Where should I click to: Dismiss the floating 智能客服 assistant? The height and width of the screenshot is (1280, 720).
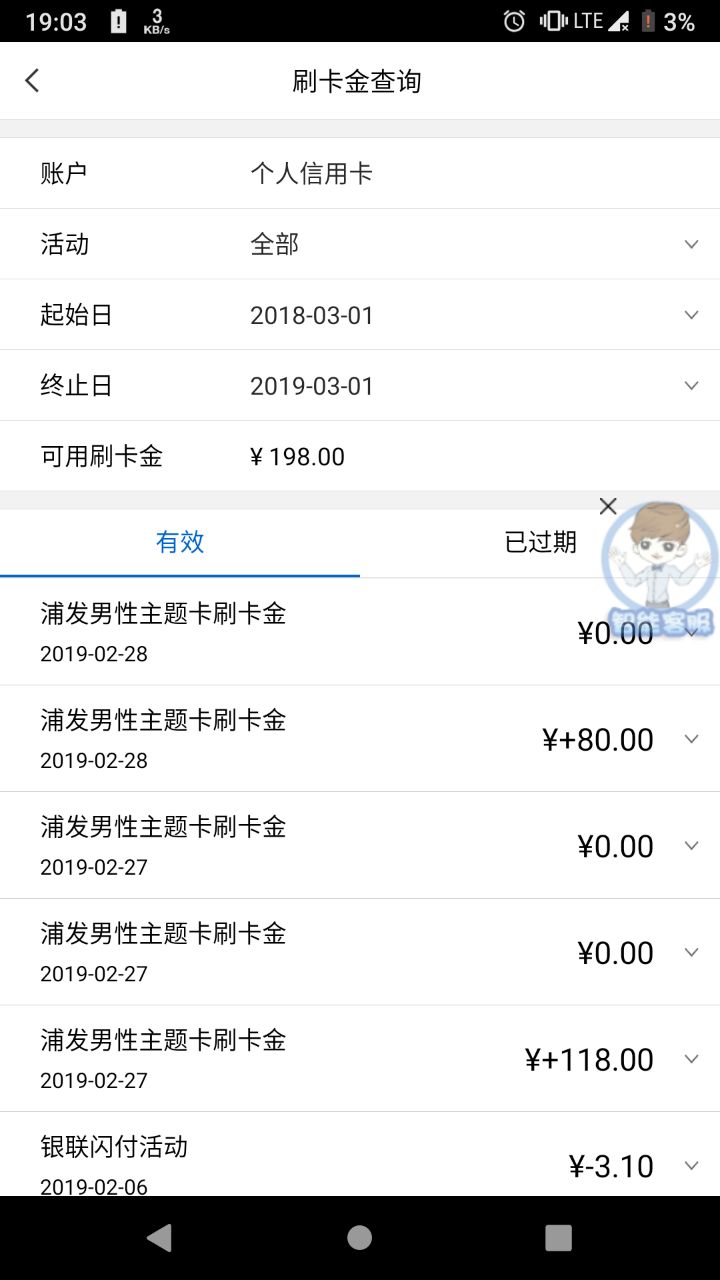[608, 506]
